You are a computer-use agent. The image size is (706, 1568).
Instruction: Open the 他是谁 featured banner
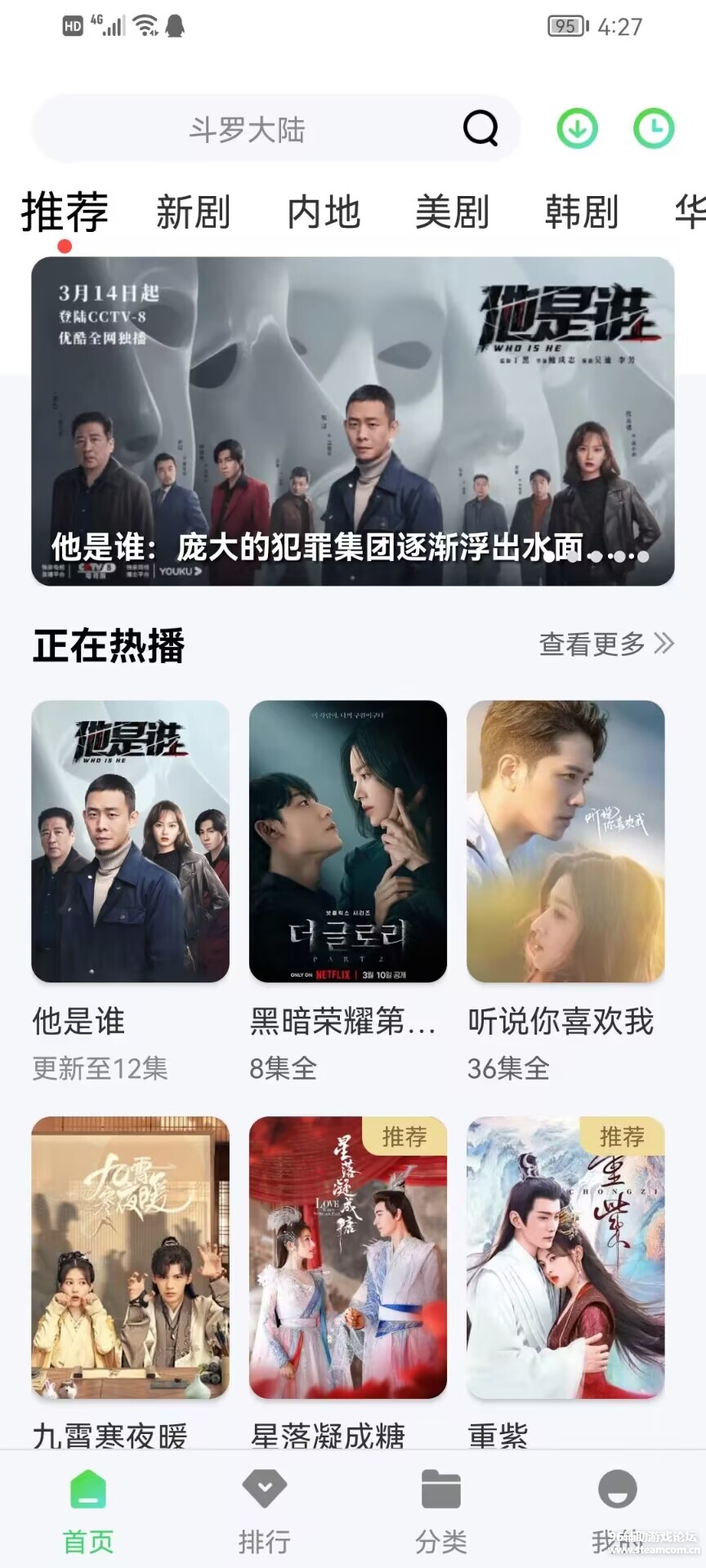(x=353, y=421)
